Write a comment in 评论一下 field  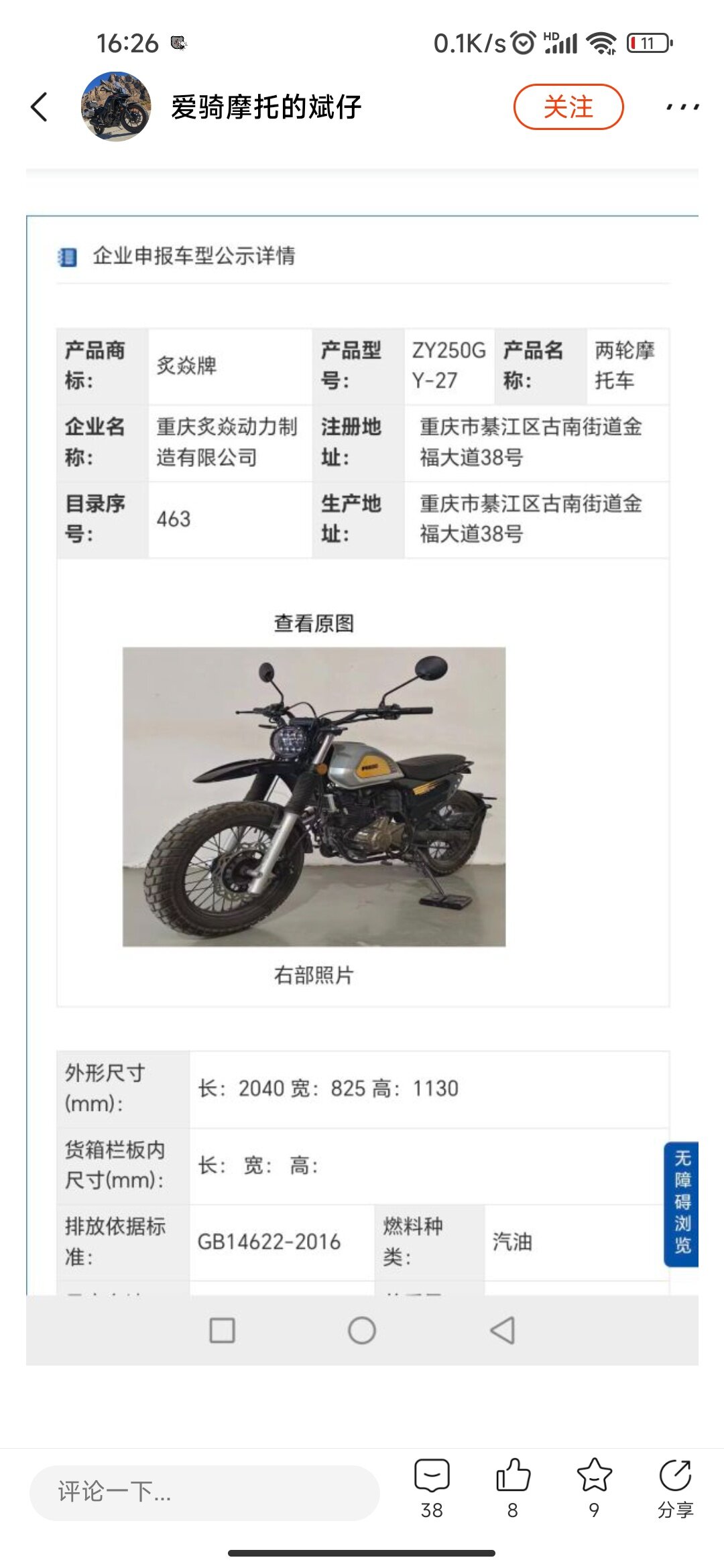tap(204, 1492)
